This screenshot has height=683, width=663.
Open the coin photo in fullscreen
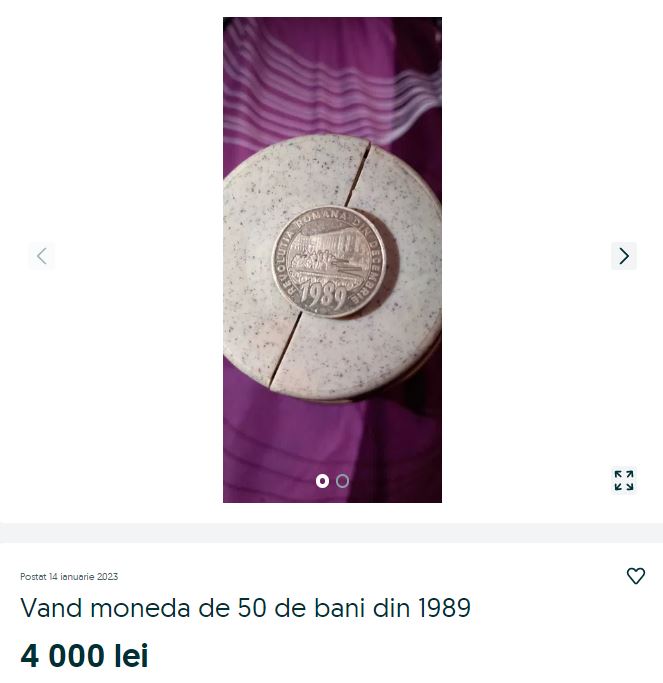(624, 480)
